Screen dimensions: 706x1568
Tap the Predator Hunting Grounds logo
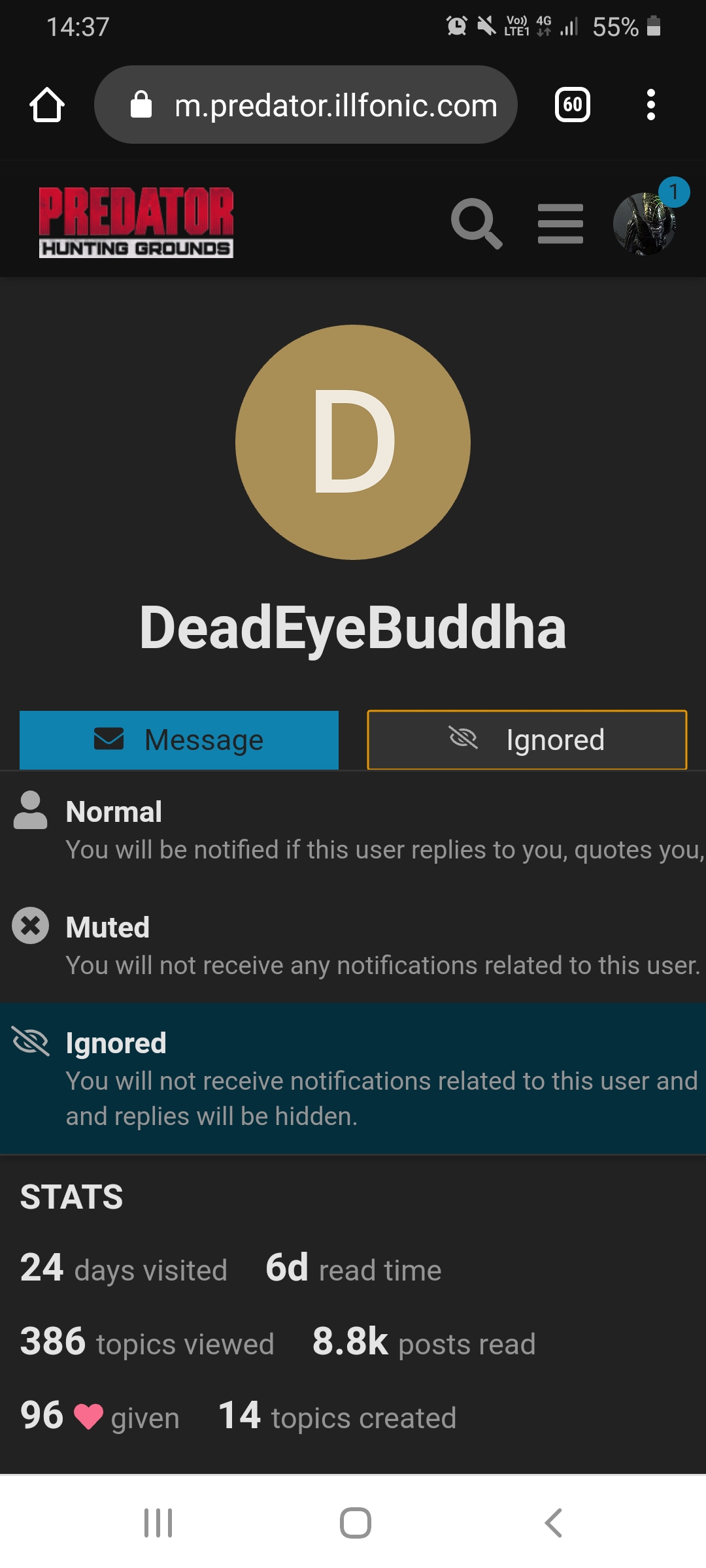136,222
